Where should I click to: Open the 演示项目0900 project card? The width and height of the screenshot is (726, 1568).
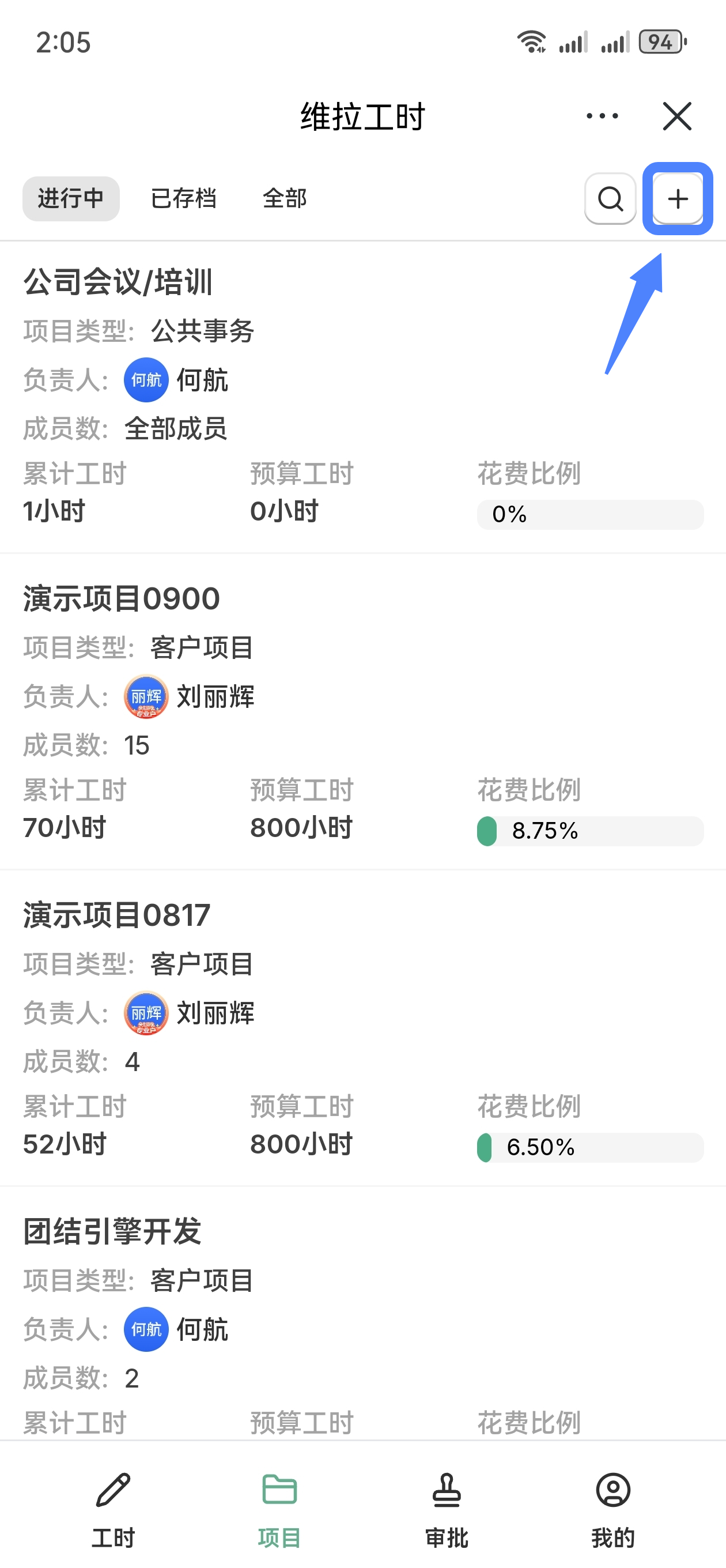point(362,711)
